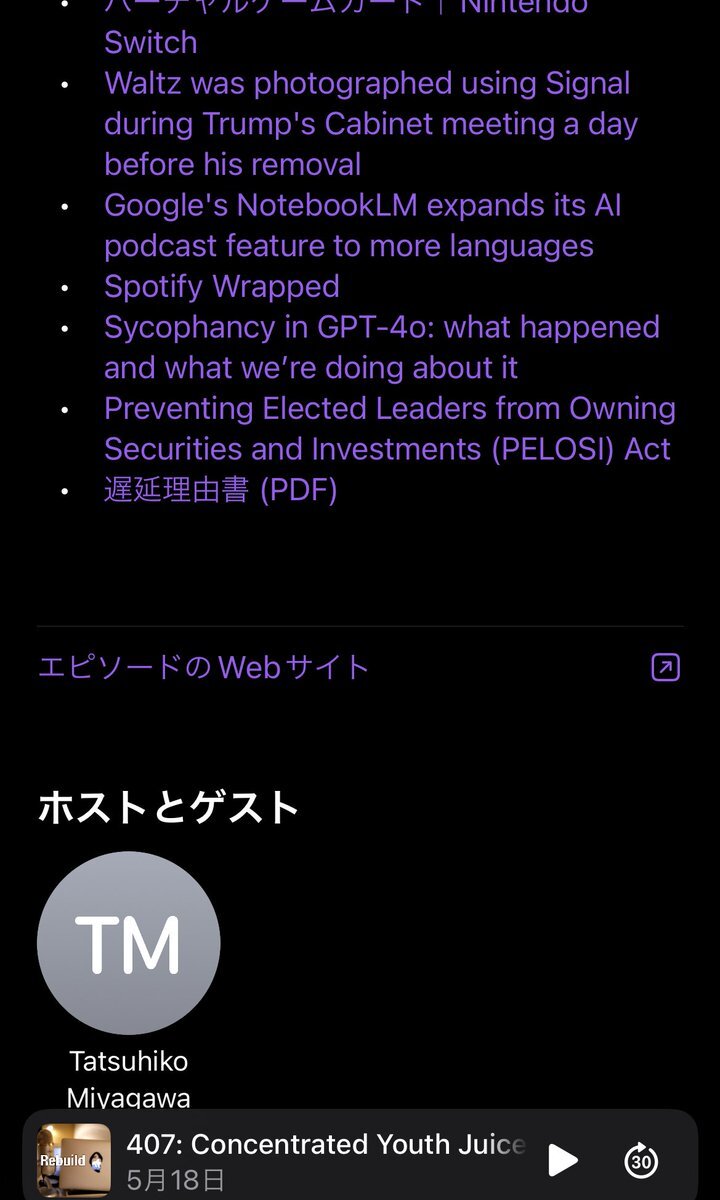This screenshot has width=720, height=1200.
Task: Open the Spotify Wrapped link
Action: (x=222, y=287)
